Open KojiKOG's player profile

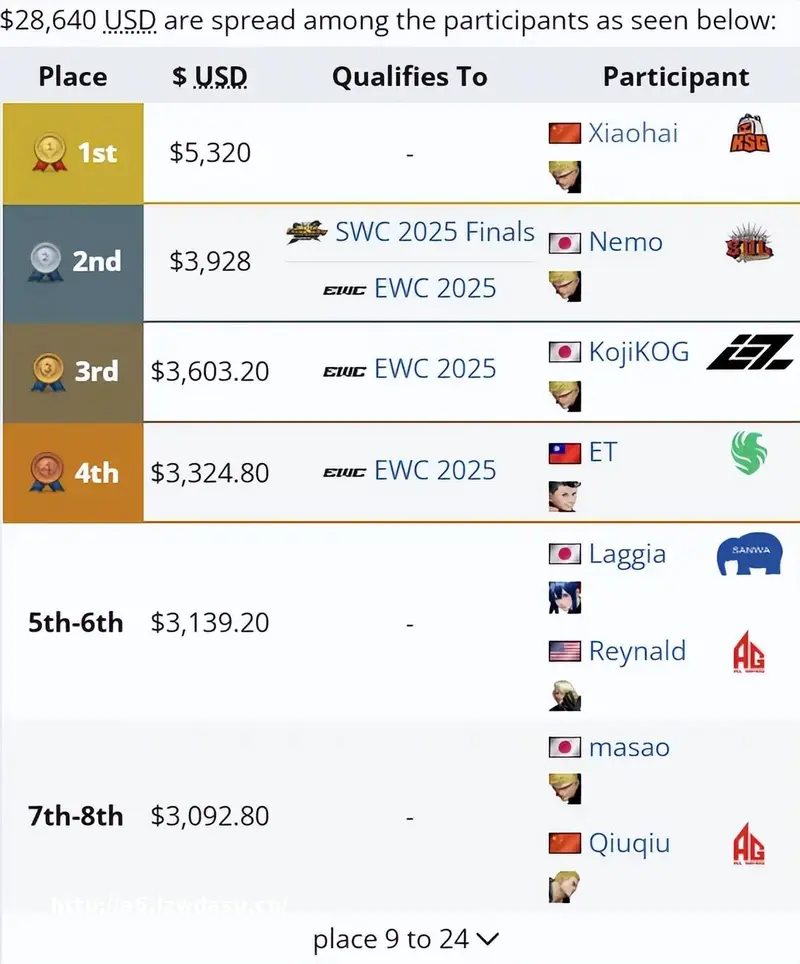coord(638,352)
